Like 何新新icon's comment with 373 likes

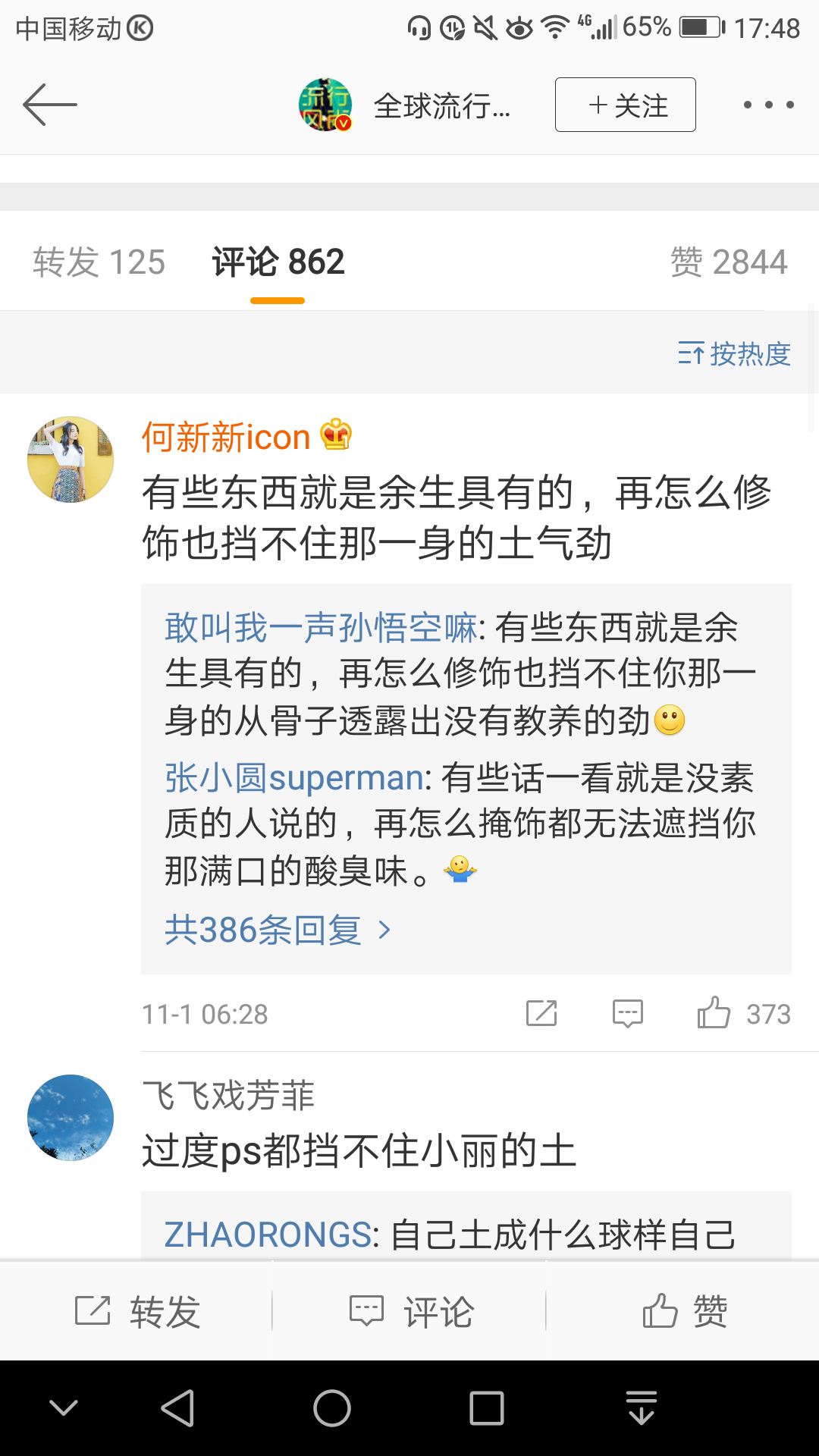tap(714, 1013)
